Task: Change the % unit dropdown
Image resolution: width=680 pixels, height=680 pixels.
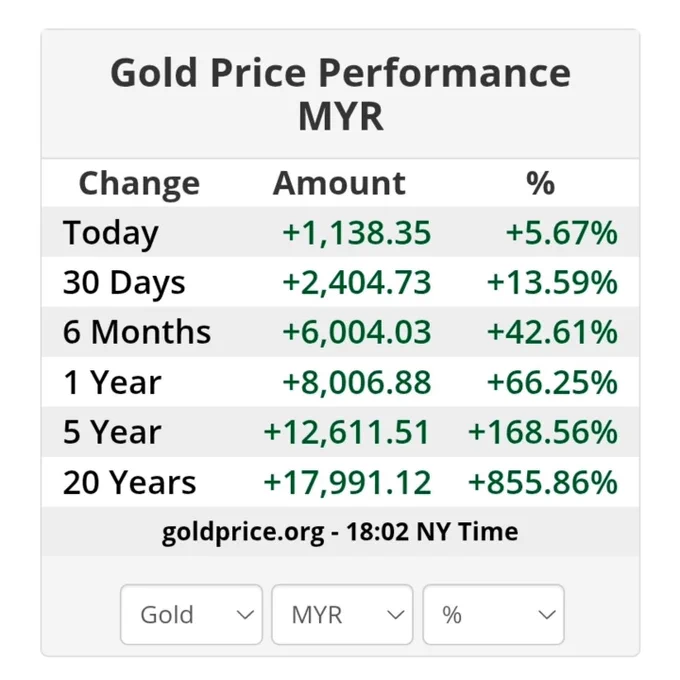Action: point(494,614)
